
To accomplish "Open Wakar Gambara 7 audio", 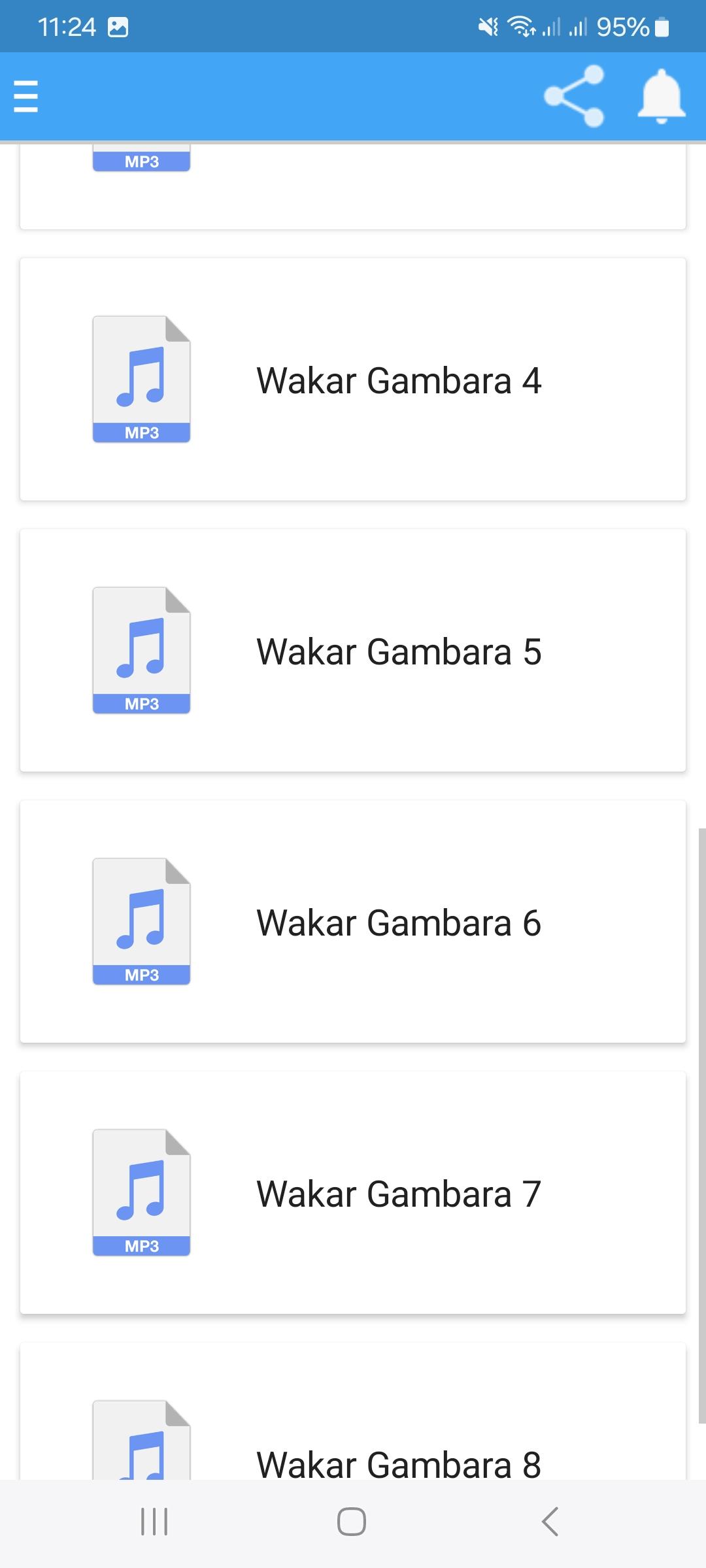I will [353, 1193].
